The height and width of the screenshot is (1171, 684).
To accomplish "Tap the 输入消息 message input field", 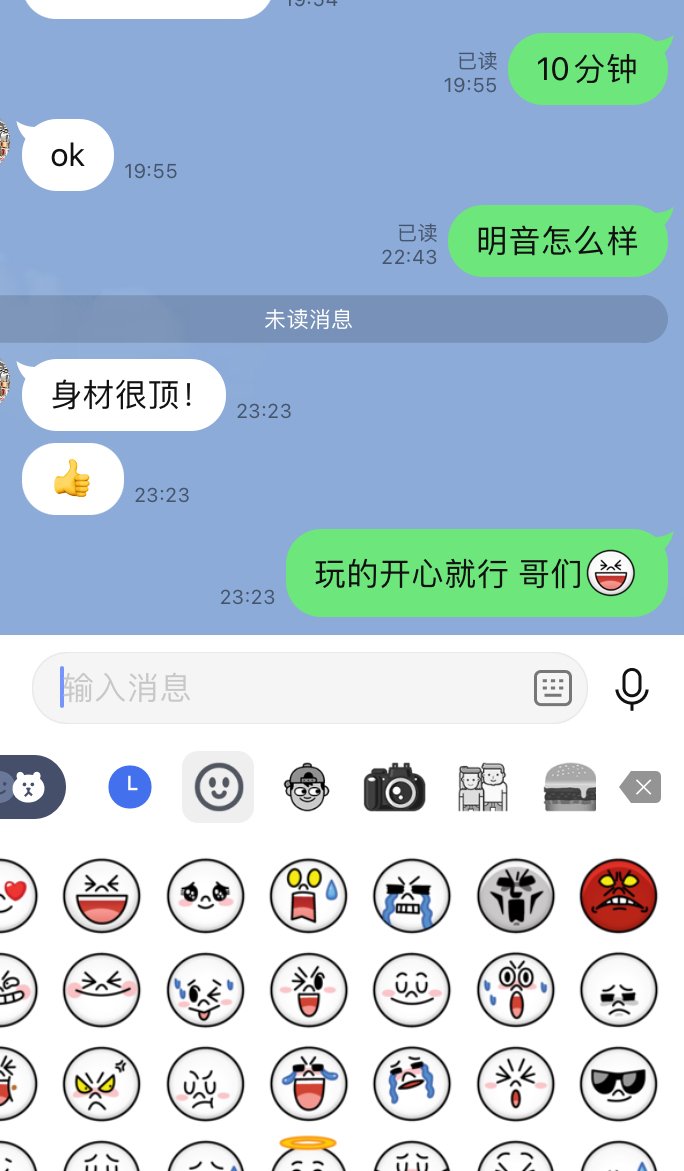I will pyautogui.click(x=290, y=688).
